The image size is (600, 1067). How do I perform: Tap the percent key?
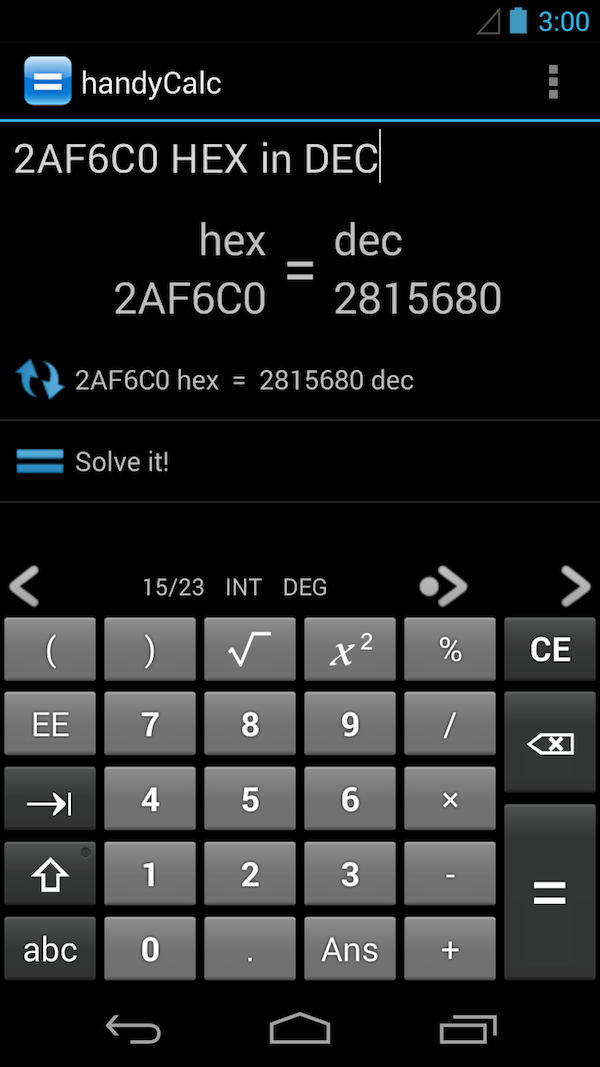pyautogui.click(x=450, y=650)
